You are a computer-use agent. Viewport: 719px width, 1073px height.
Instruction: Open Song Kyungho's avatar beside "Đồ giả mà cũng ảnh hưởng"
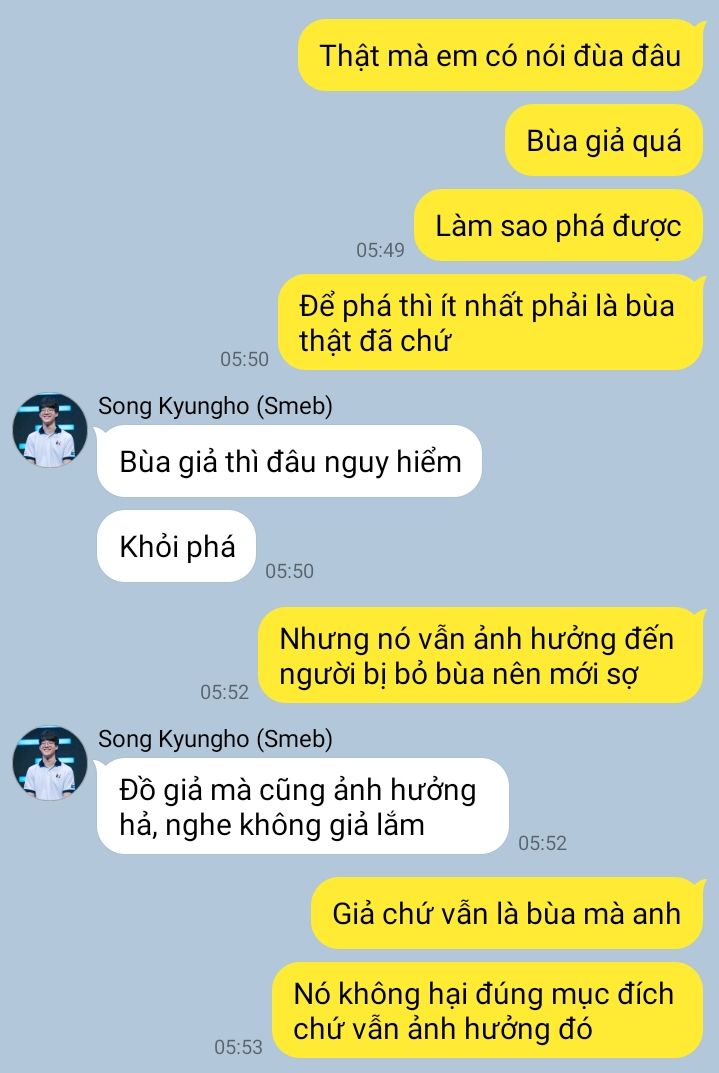49,763
